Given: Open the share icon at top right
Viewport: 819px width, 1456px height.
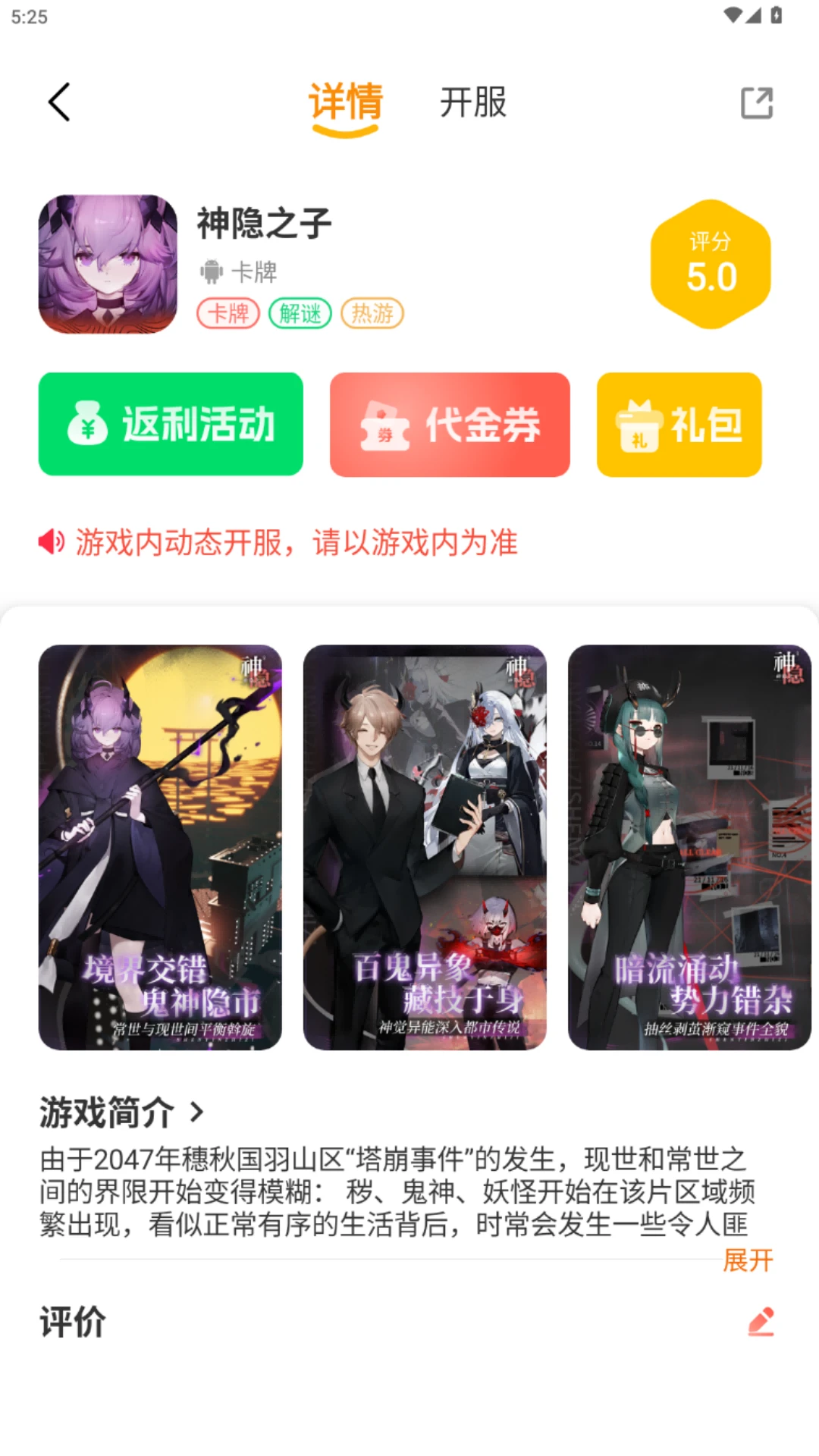Looking at the screenshot, I should [x=756, y=104].
